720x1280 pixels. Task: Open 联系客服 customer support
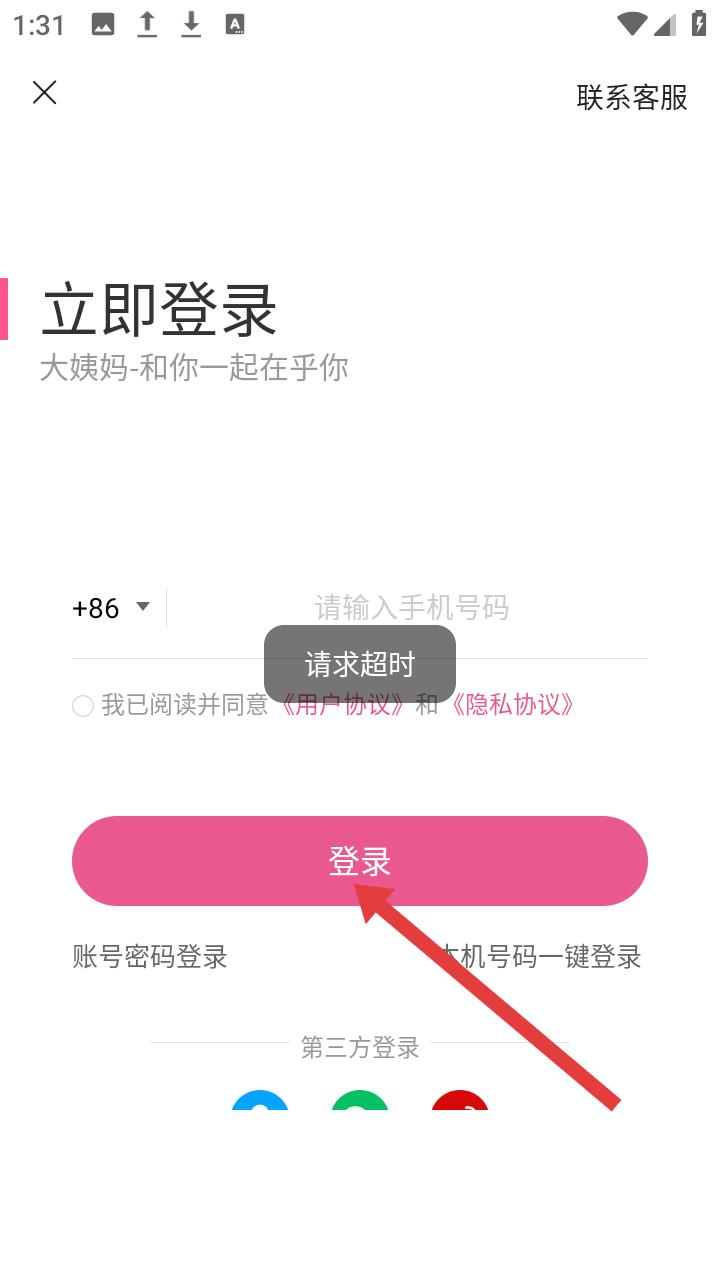coord(632,97)
